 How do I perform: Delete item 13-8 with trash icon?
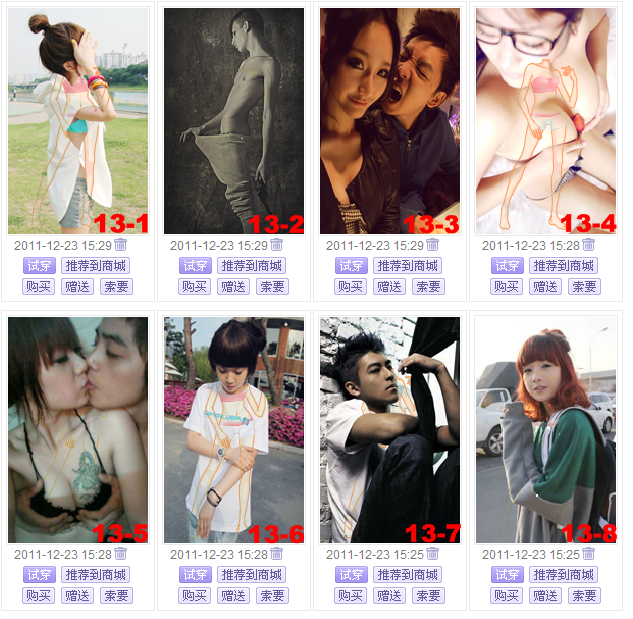tap(589, 554)
